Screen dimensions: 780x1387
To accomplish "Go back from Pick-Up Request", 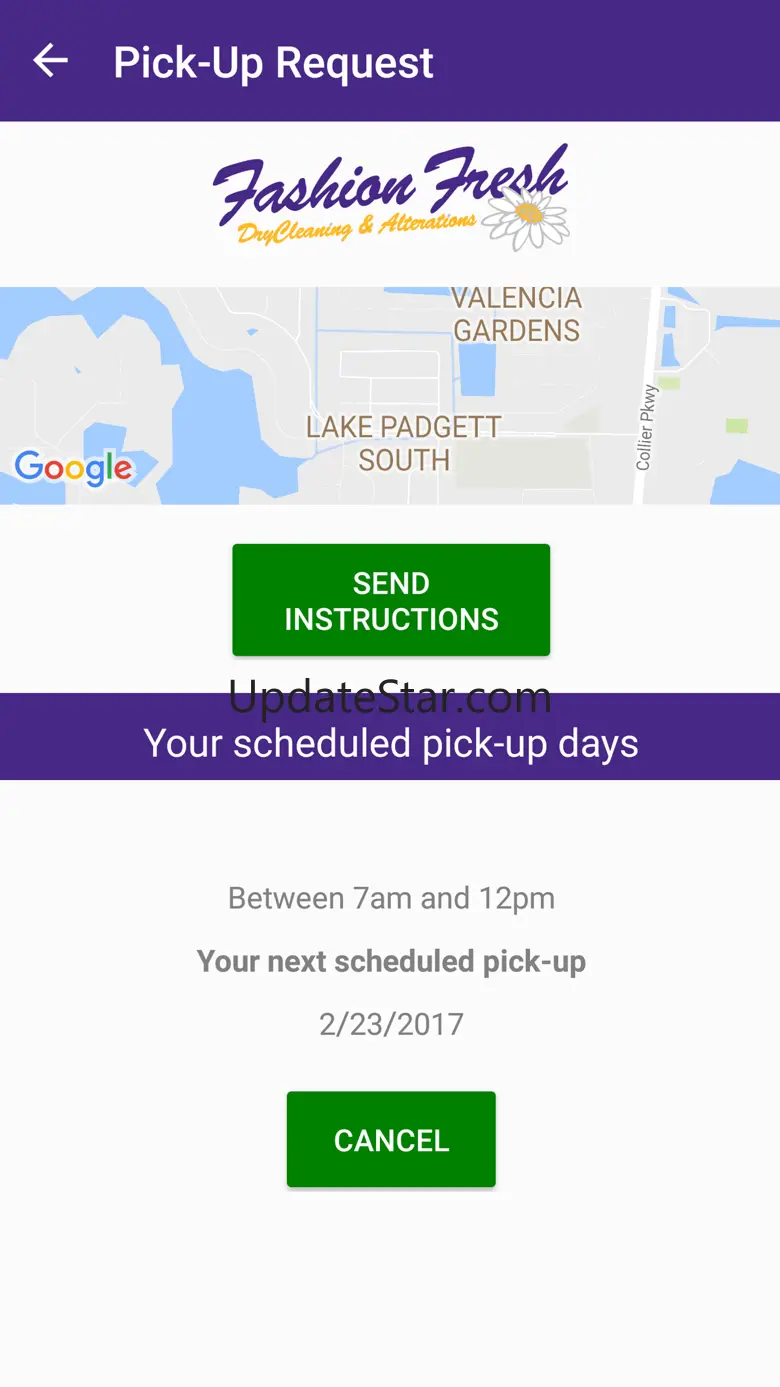I will click(50, 61).
